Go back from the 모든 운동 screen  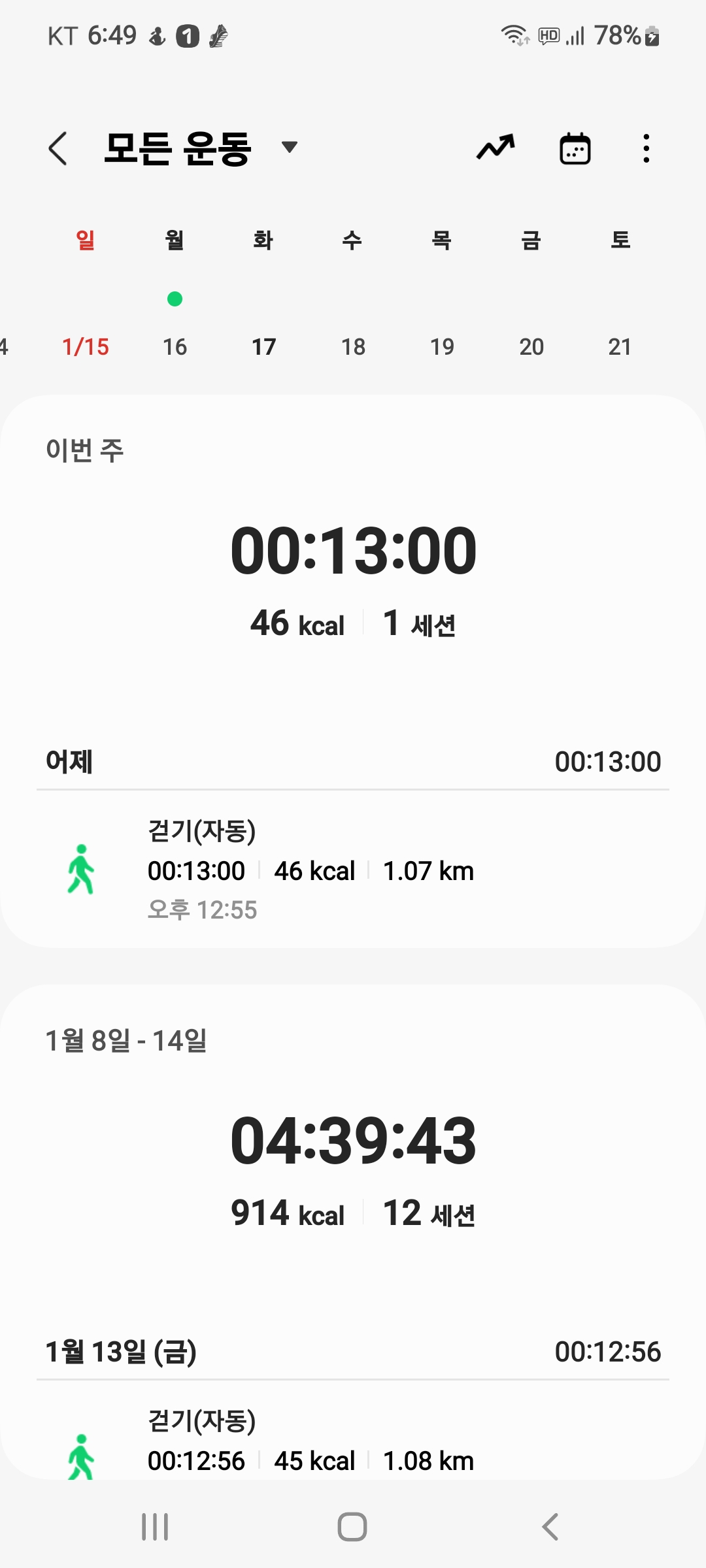click(x=58, y=148)
